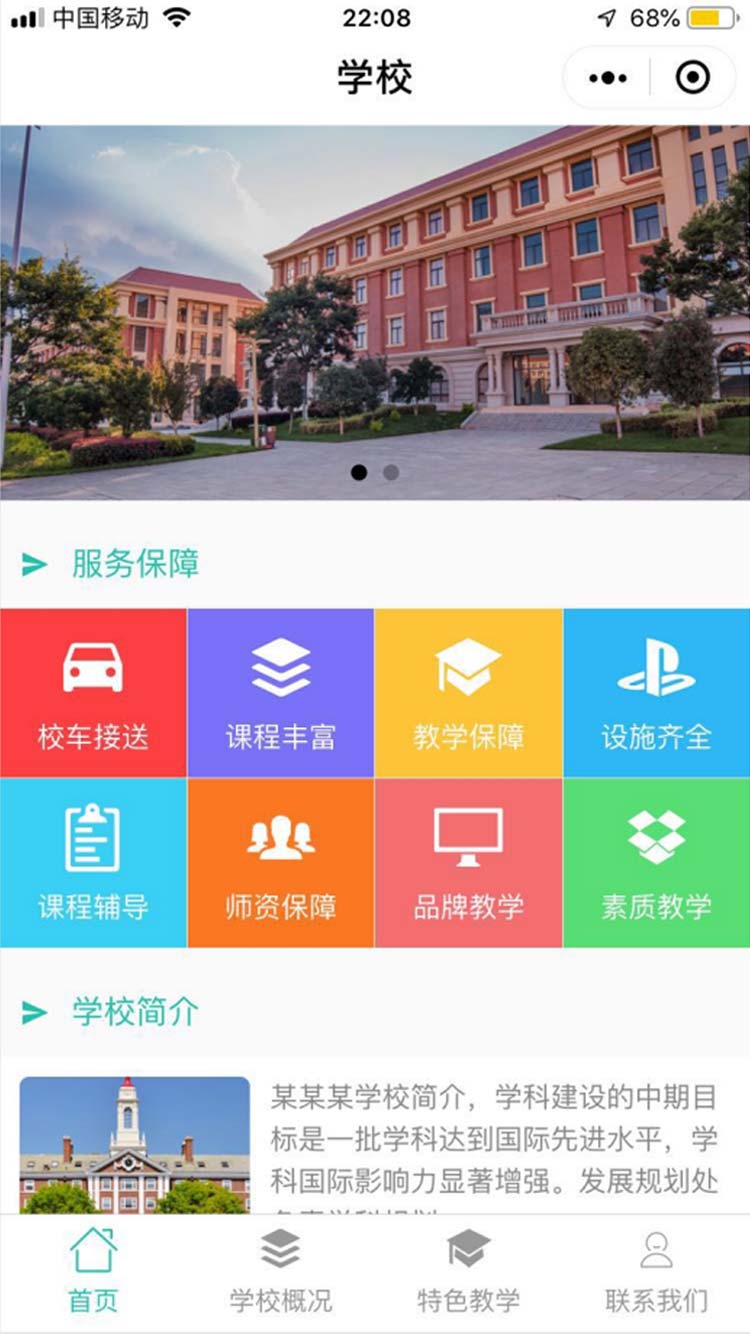This screenshot has height=1334, width=750.
Task: Click the 设施齐全 PlayStation-style icon
Action: click(656, 665)
